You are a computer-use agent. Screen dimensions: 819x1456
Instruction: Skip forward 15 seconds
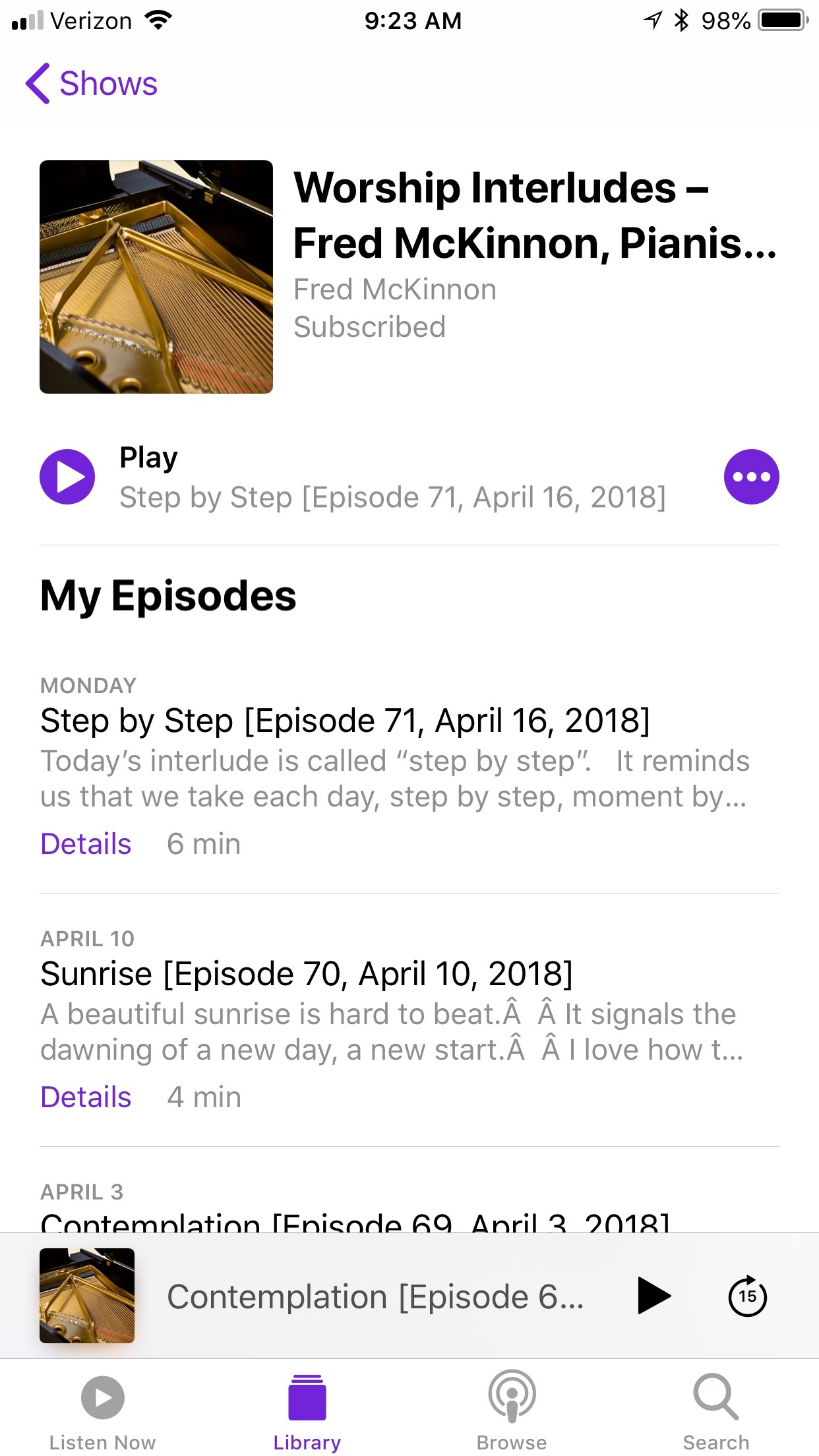pyautogui.click(x=747, y=1296)
